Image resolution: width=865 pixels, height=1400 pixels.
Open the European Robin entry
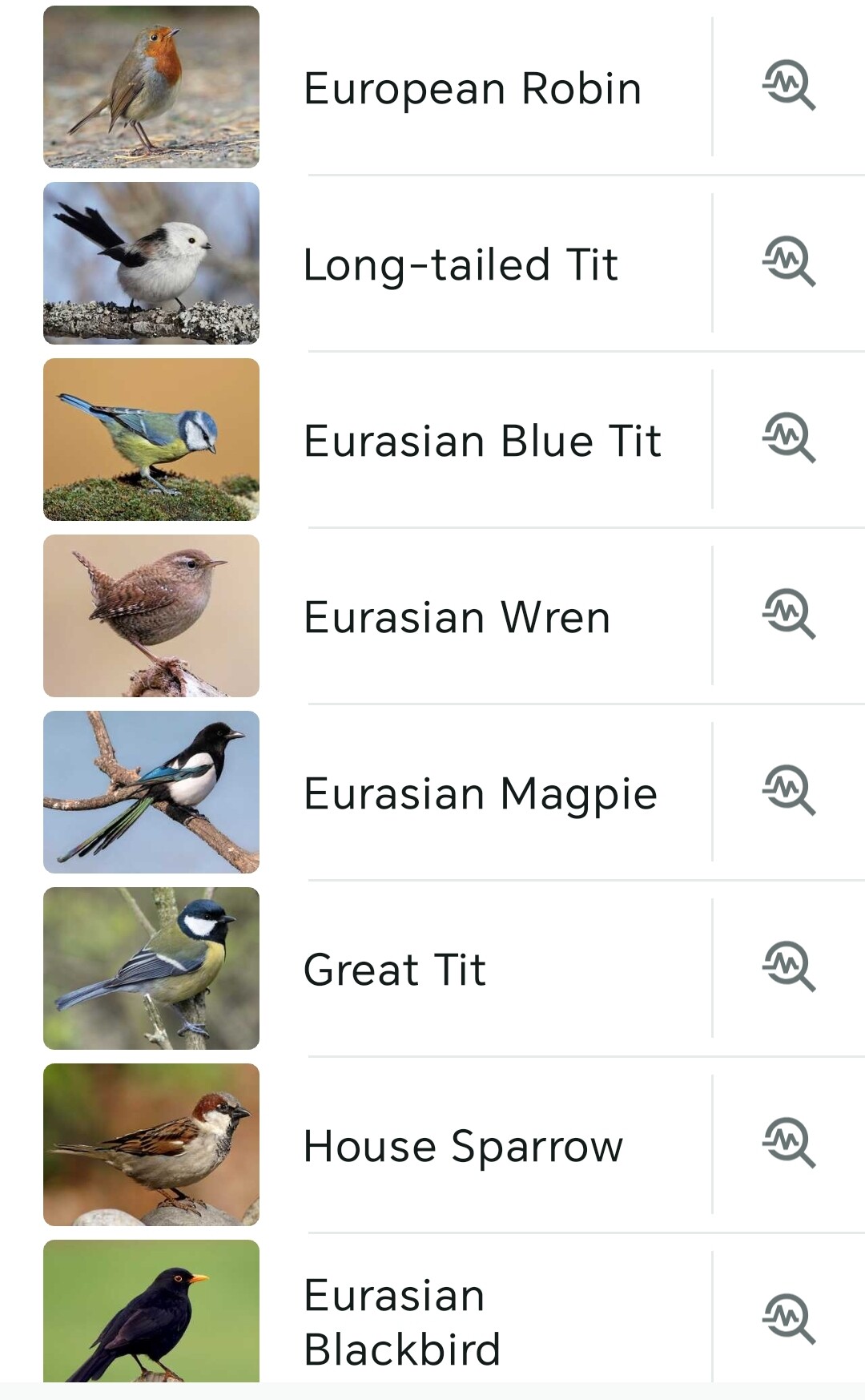coord(473,88)
